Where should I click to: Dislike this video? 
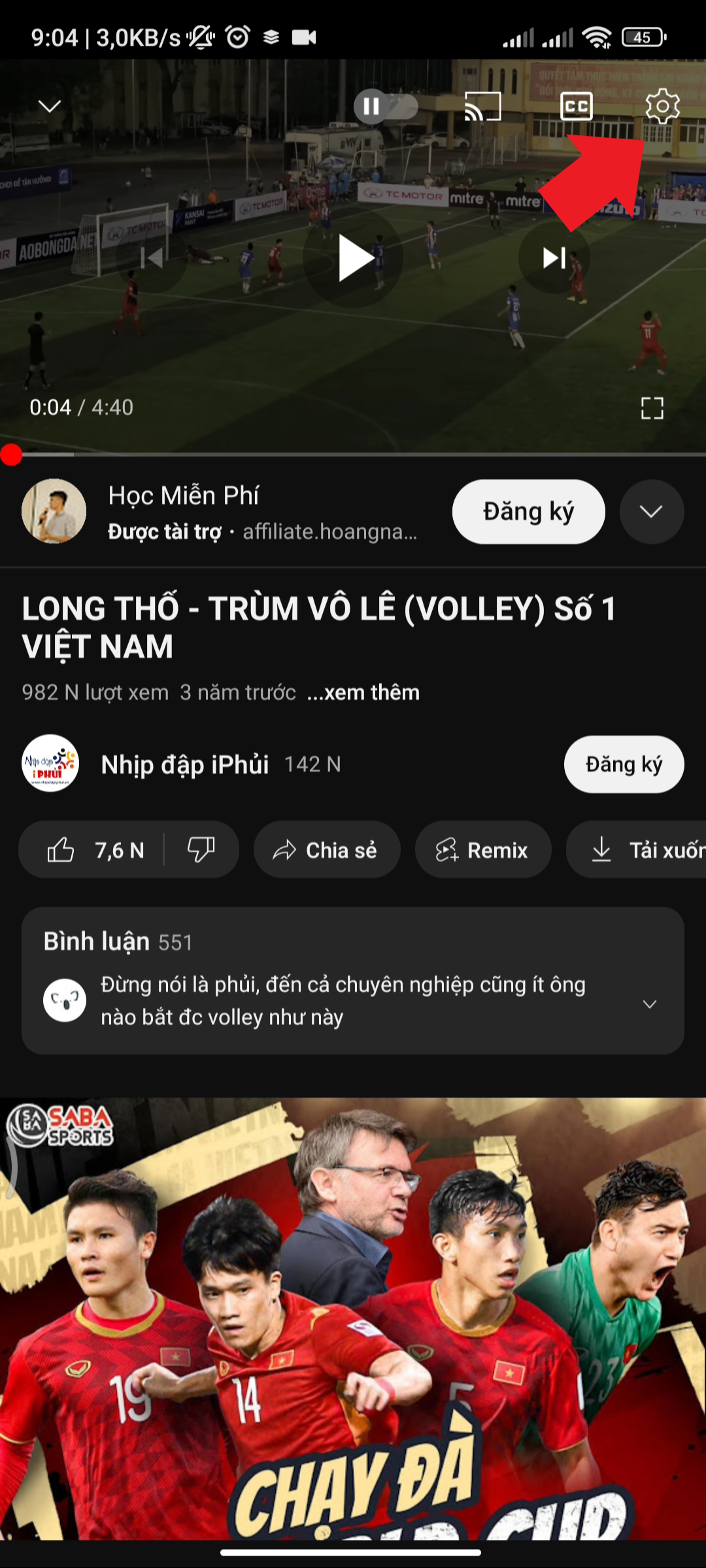coord(201,850)
